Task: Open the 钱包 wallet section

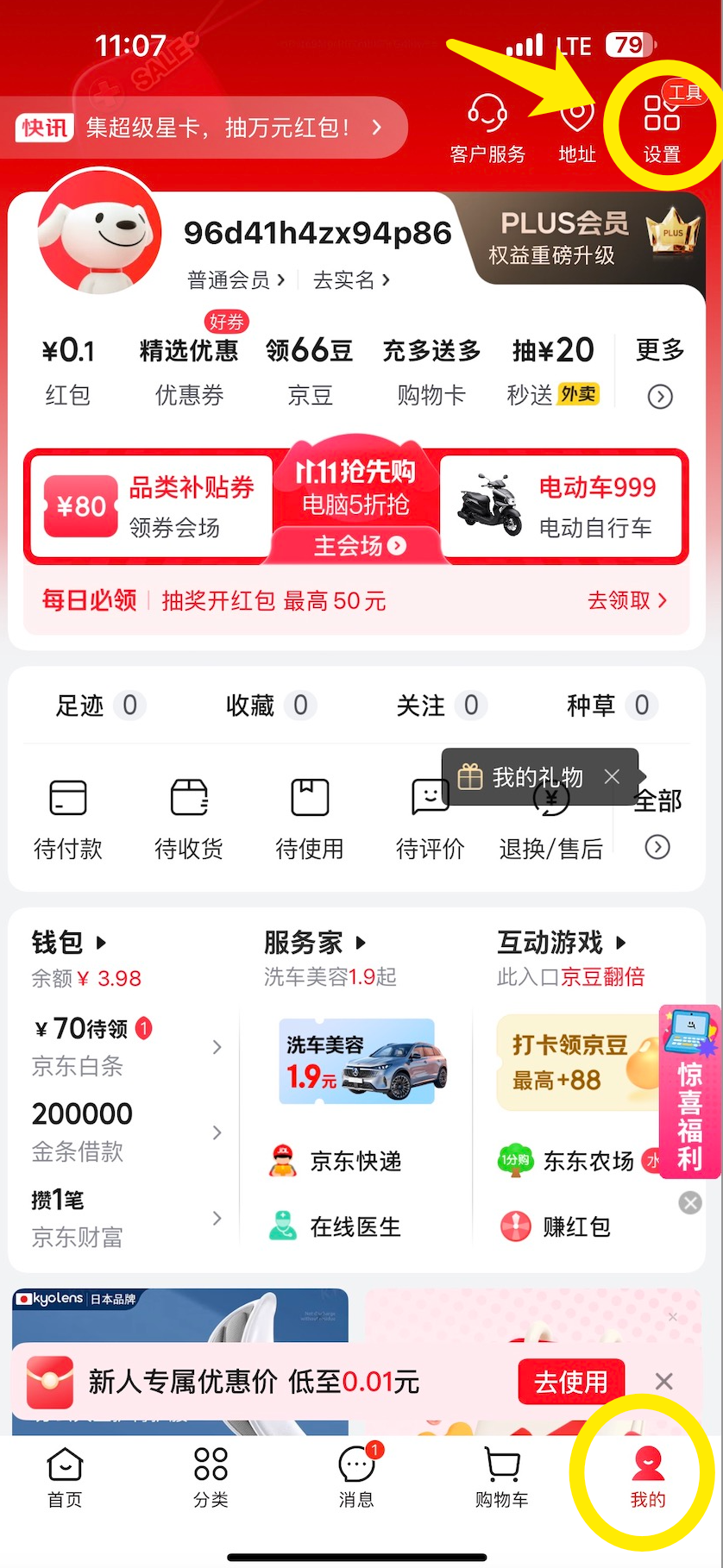Action: tap(69, 943)
